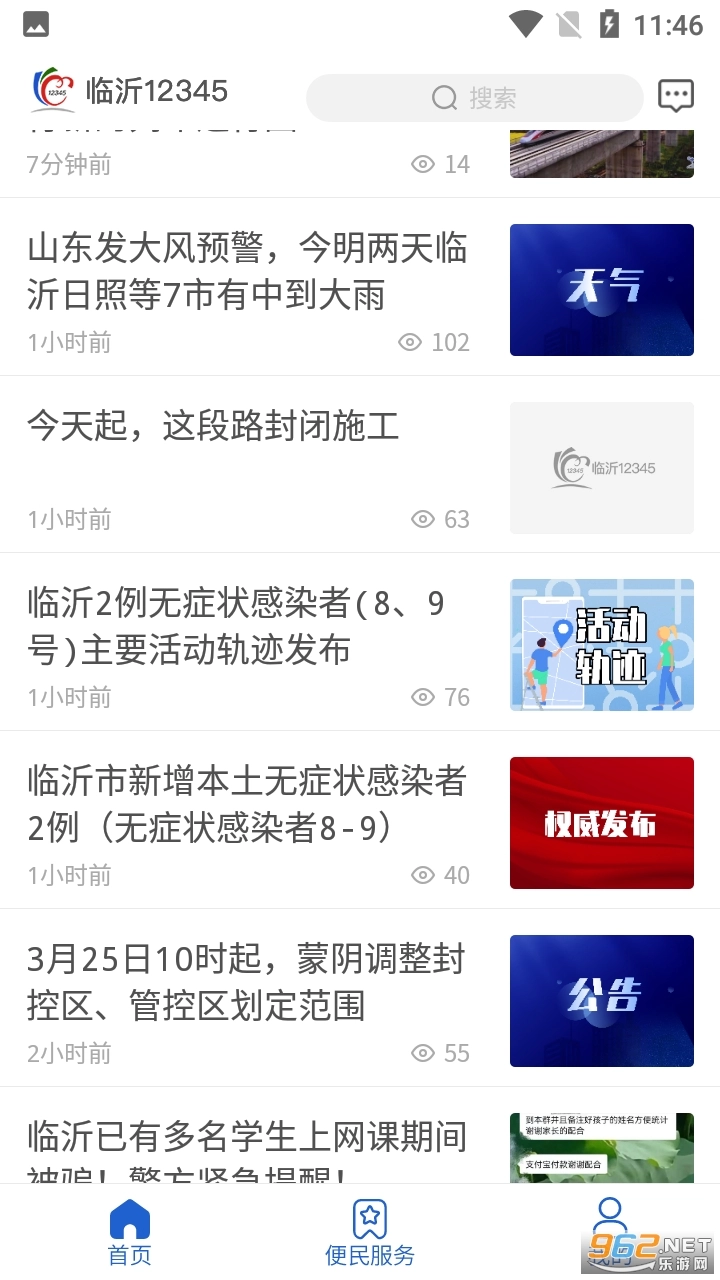Screen dimensions: 720x1280
Task: Select the 首页 tab
Action: pos(130,1232)
